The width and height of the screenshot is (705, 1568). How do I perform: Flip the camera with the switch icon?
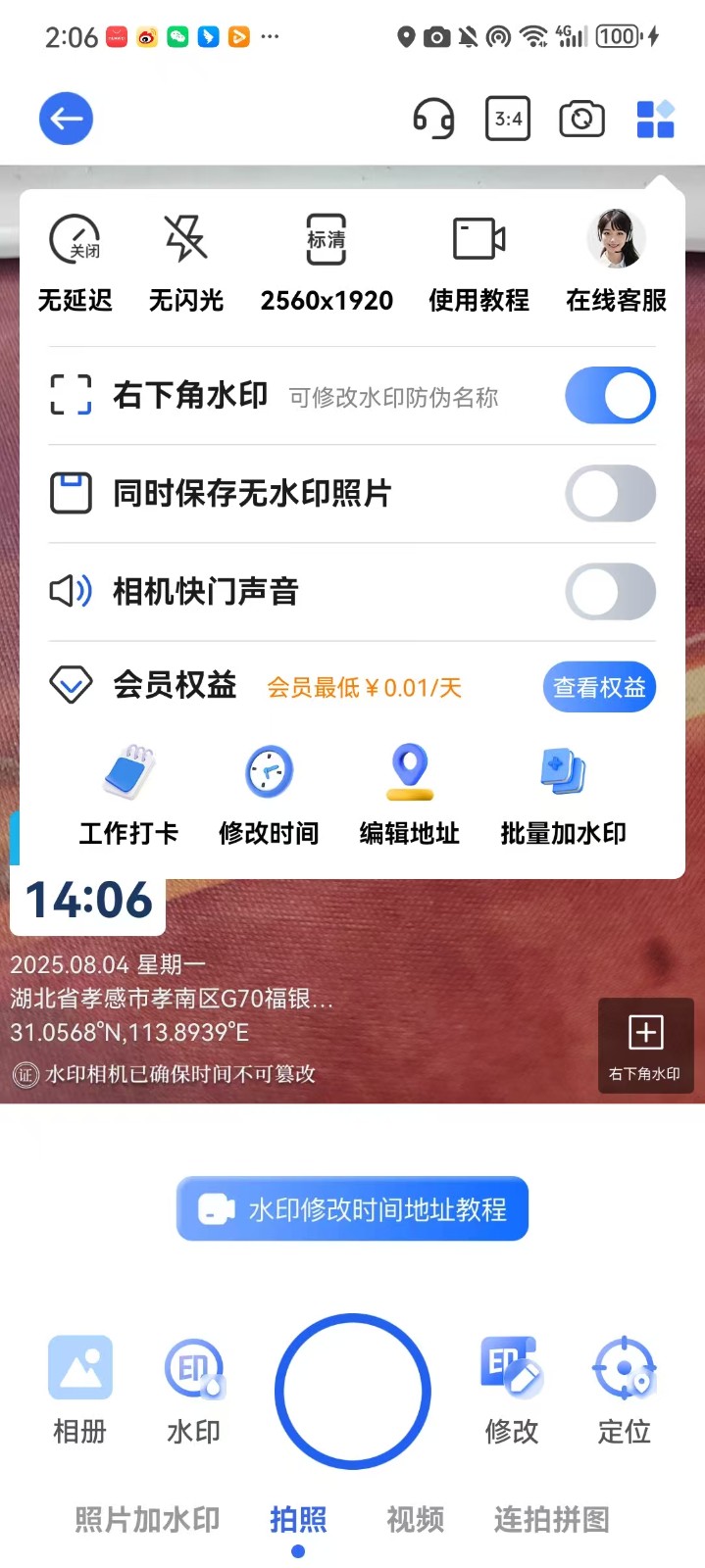[x=581, y=119]
